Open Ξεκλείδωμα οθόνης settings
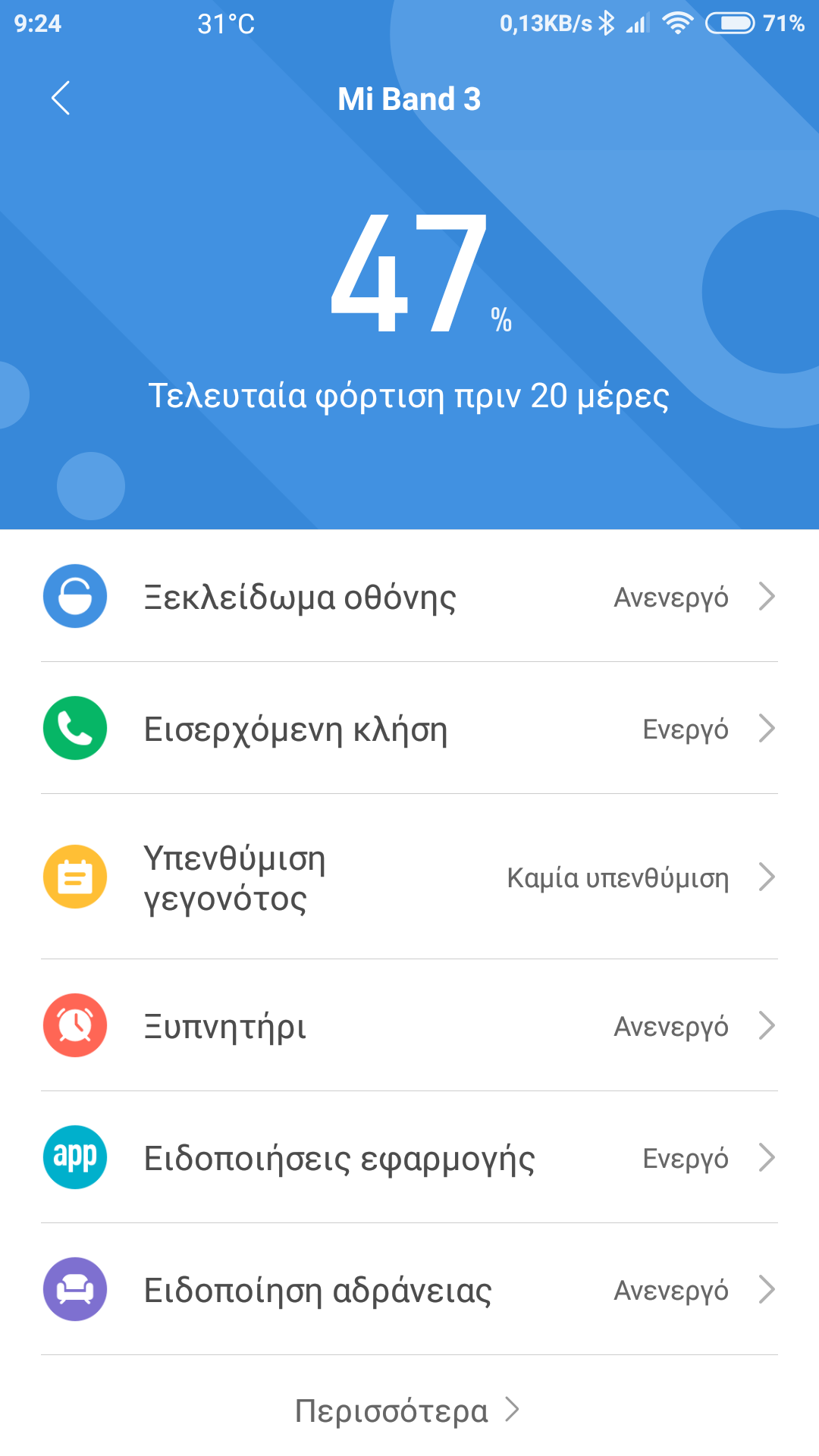 [409, 597]
